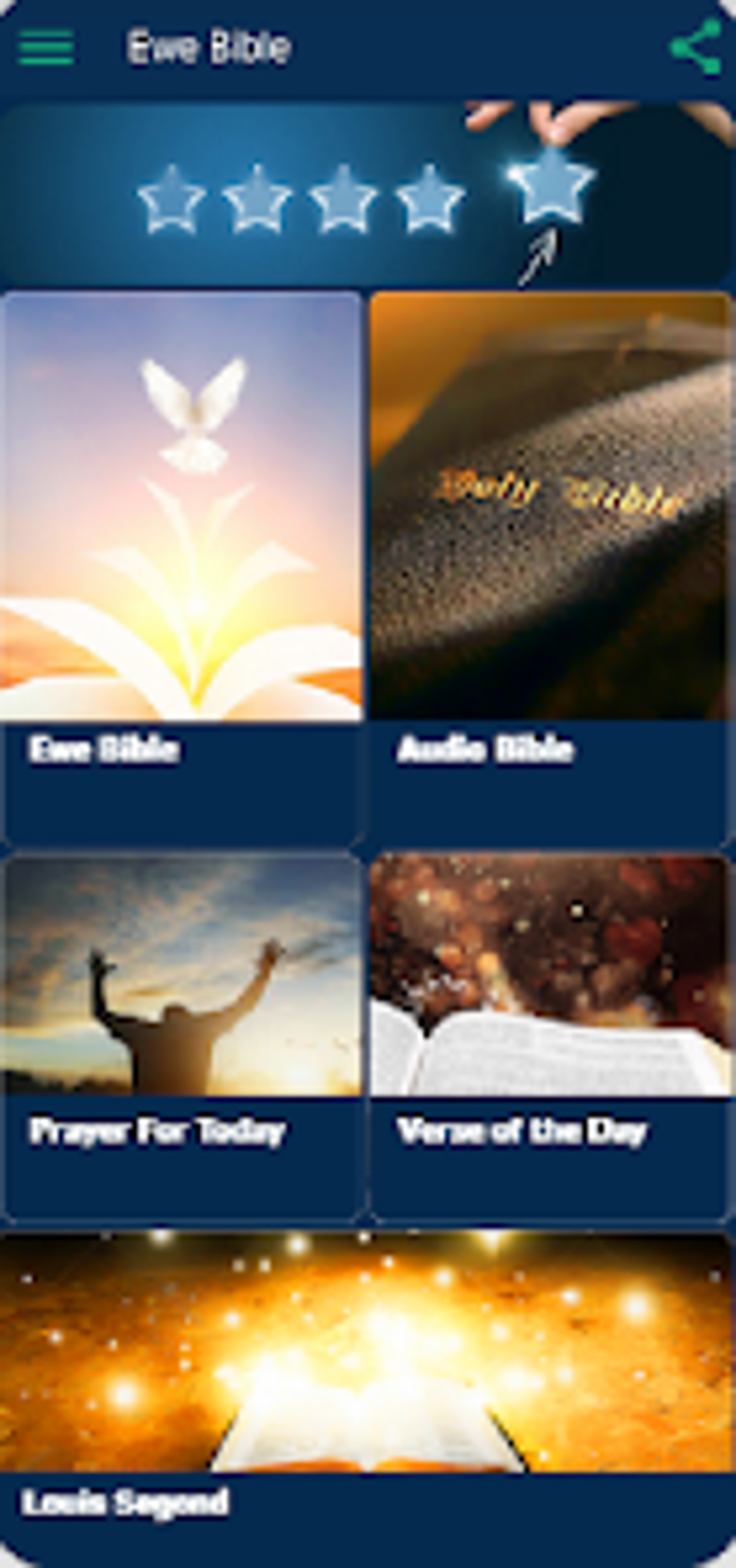Select the fifth rating star
This screenshot has height=1568, width=736.
coord(550,193)
